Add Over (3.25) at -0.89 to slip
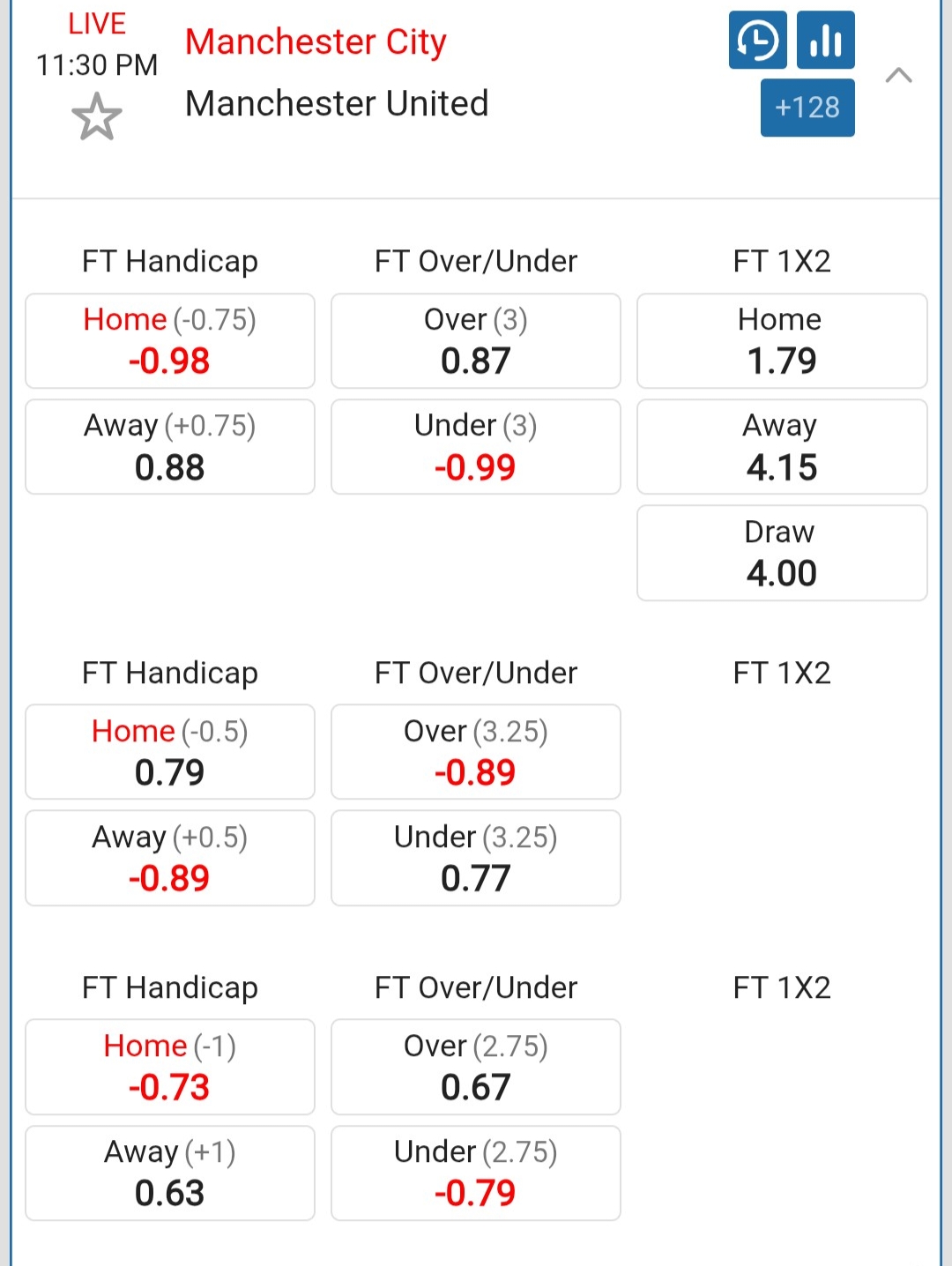 [476, 752]
